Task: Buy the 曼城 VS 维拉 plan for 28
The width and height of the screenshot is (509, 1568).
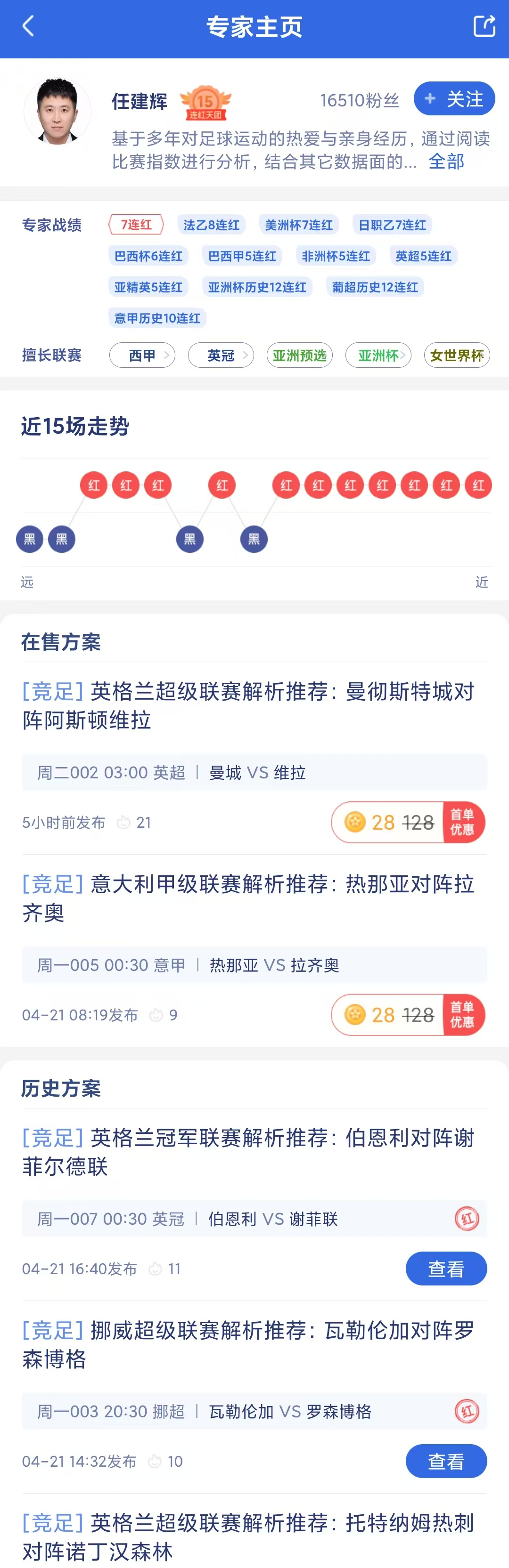Action: (408, 822)
